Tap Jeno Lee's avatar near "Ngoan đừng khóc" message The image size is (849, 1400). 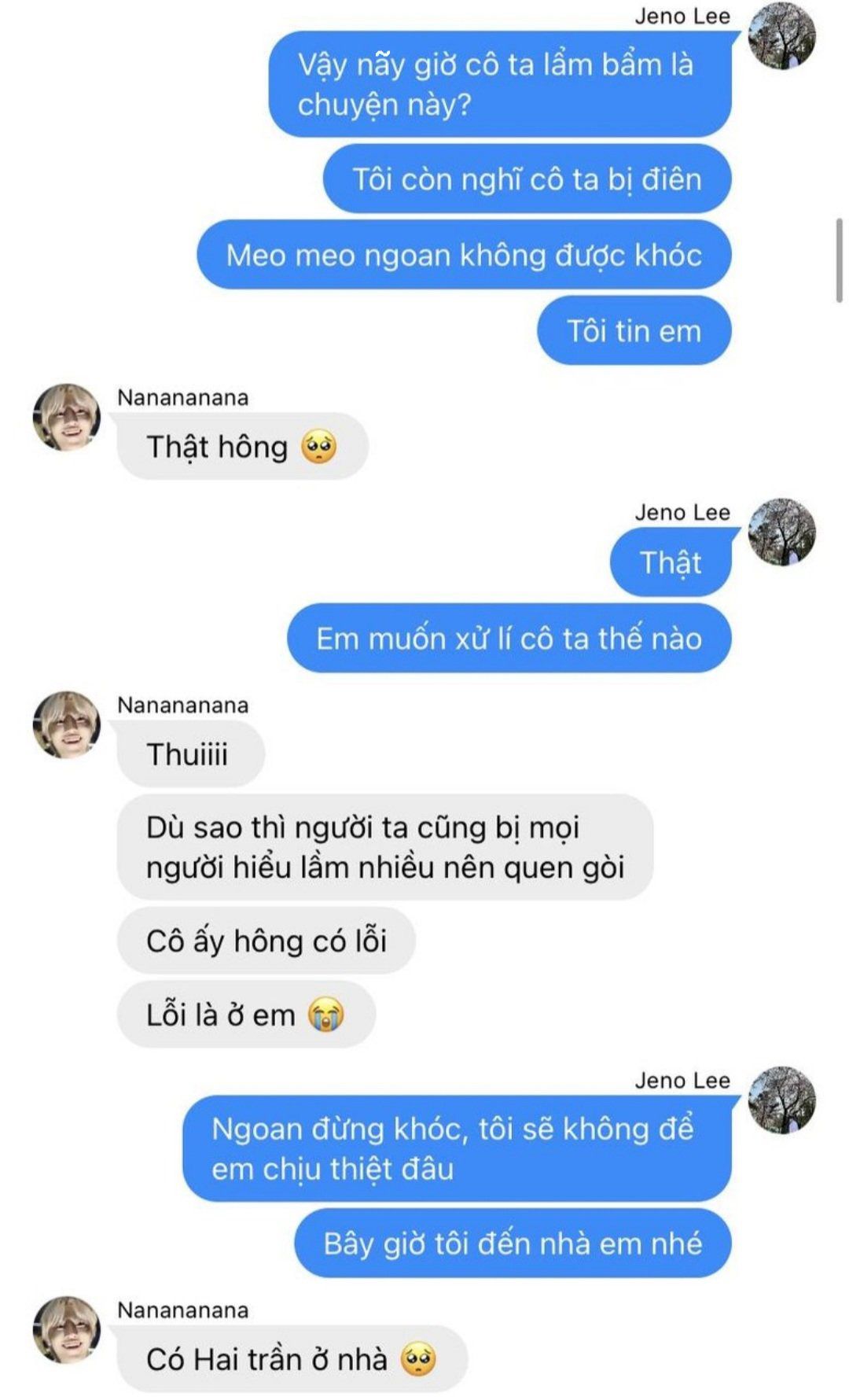[x=781, y=1100]
